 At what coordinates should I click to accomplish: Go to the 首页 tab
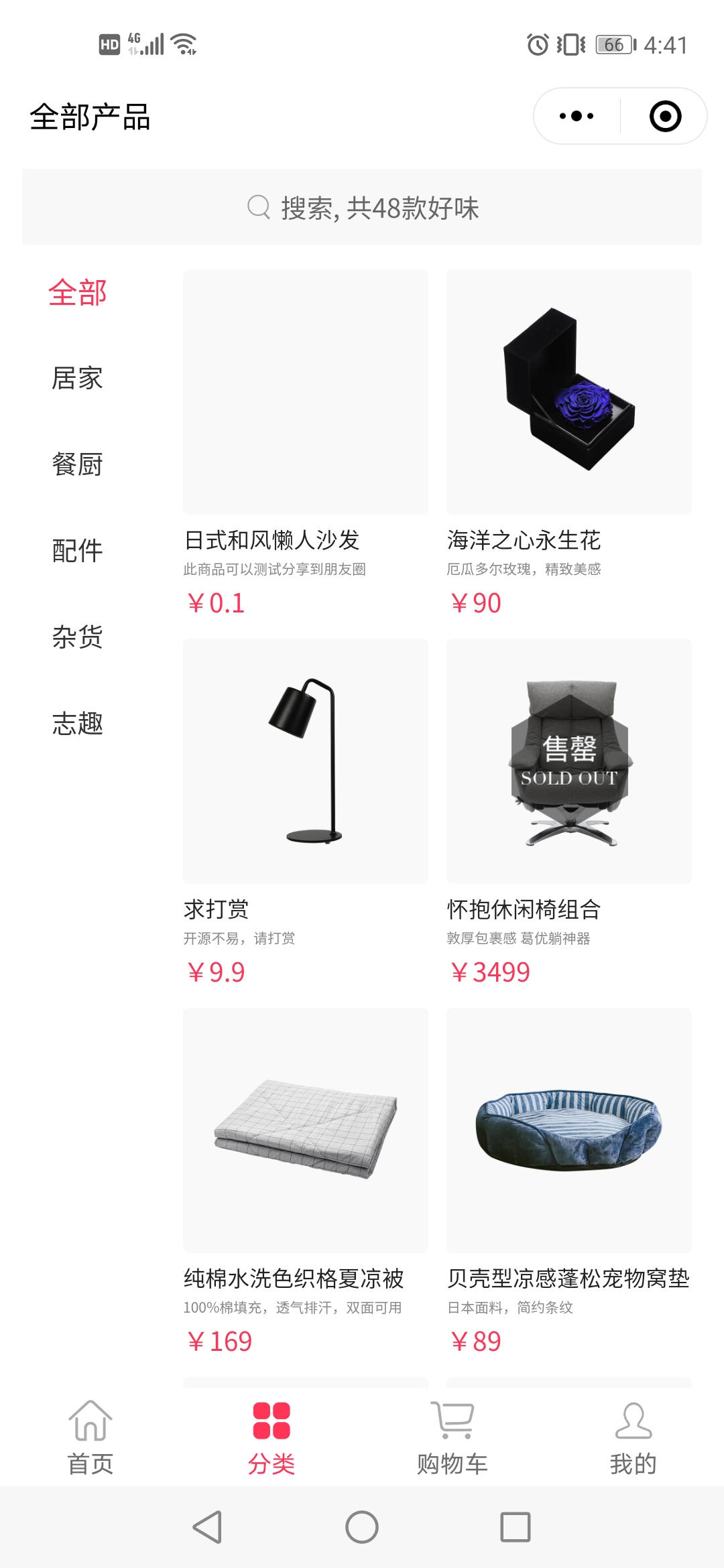[90, 1437]
